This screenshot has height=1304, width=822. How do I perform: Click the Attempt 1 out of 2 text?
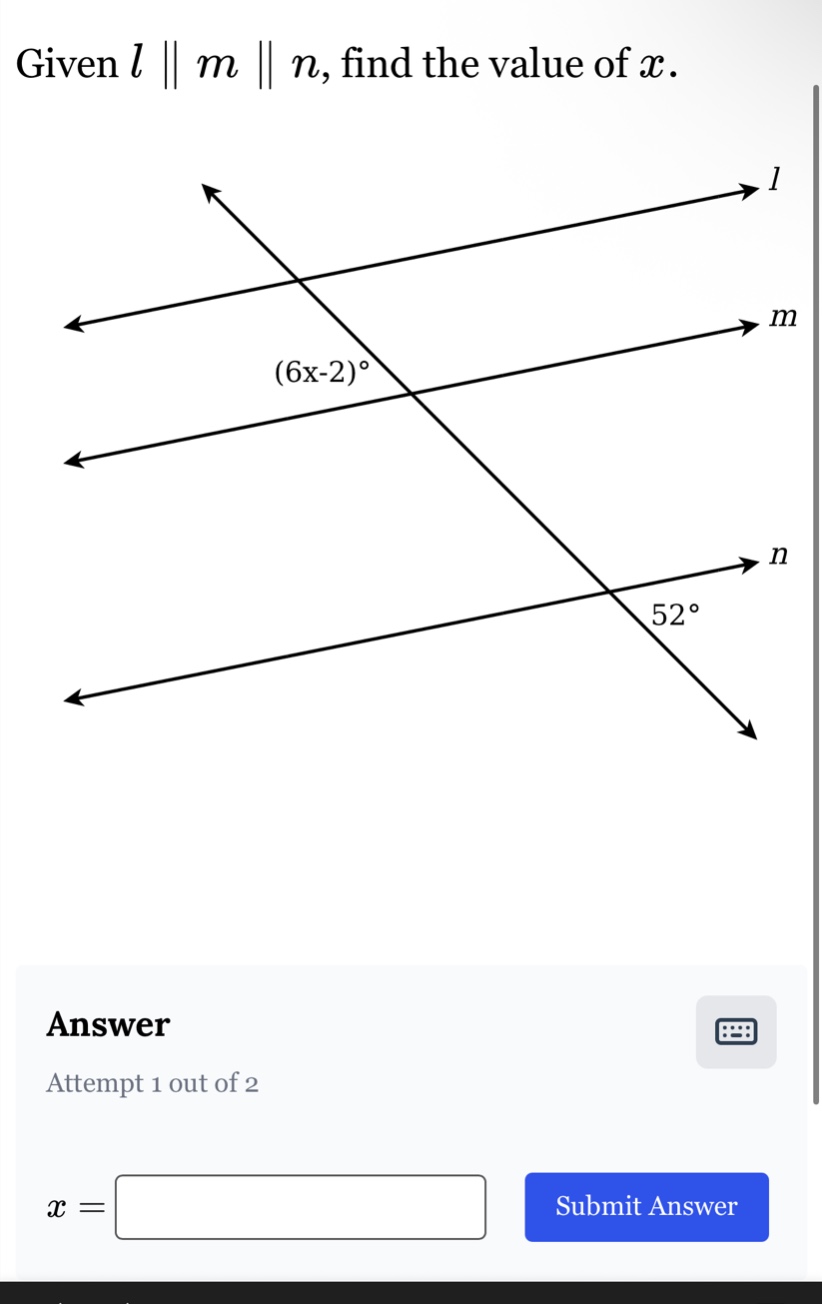coord(153,1083)
